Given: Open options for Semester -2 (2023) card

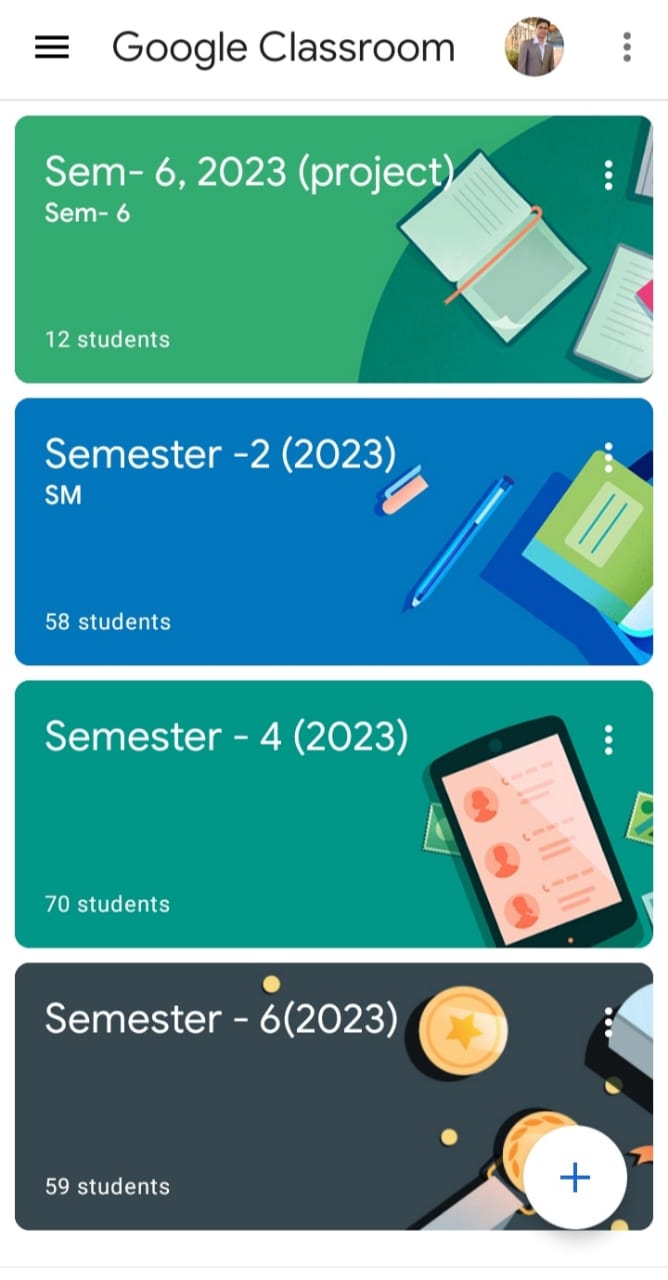Looking at the screenshot, I should click(608, 457).
